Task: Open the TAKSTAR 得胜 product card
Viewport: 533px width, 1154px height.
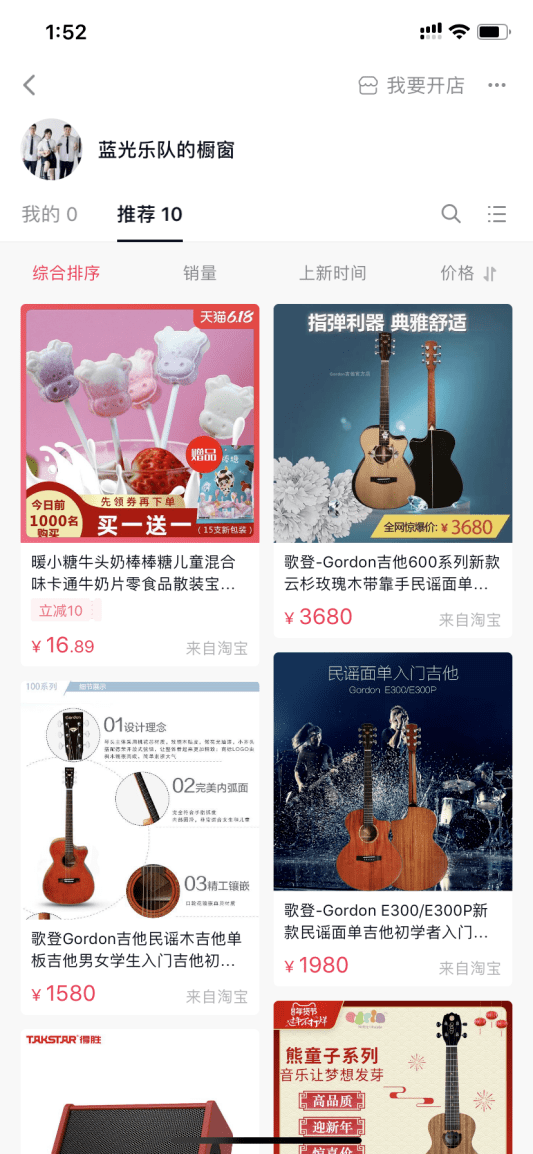Action: tap(140, 1091)
